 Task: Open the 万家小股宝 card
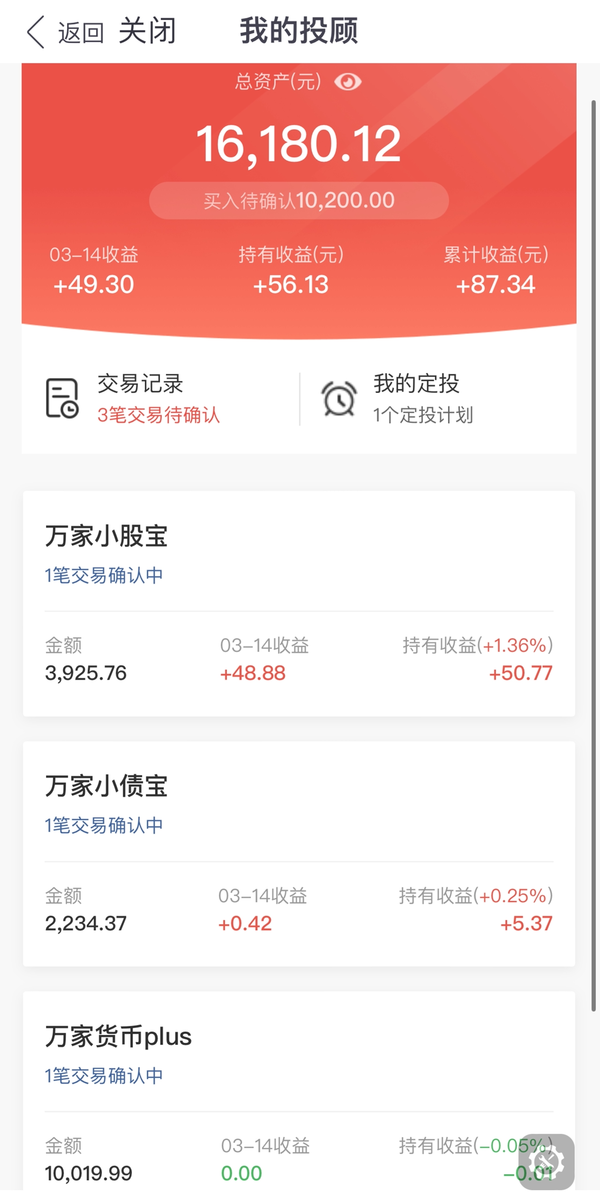[299, 604]
